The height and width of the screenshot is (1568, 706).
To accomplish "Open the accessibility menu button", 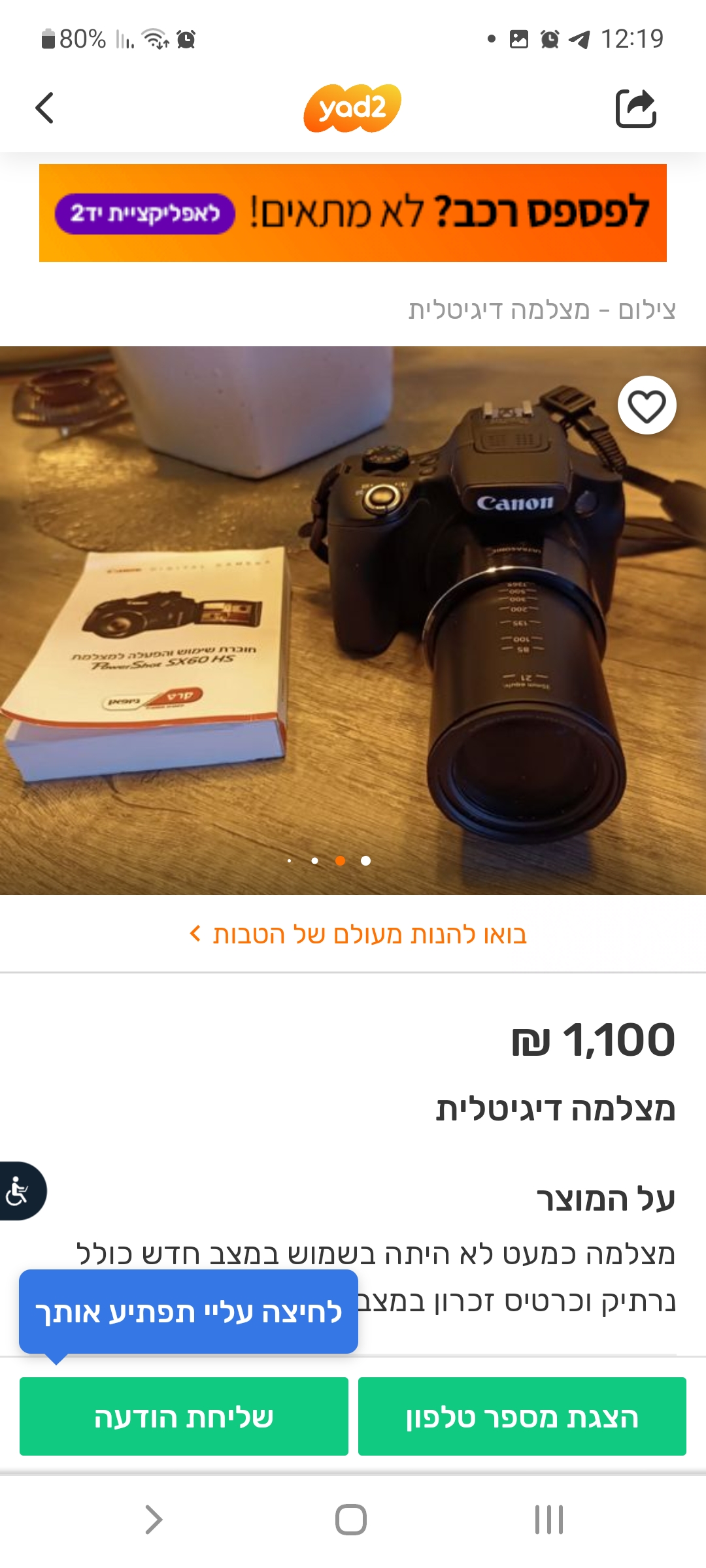I will pos(20,1190).
